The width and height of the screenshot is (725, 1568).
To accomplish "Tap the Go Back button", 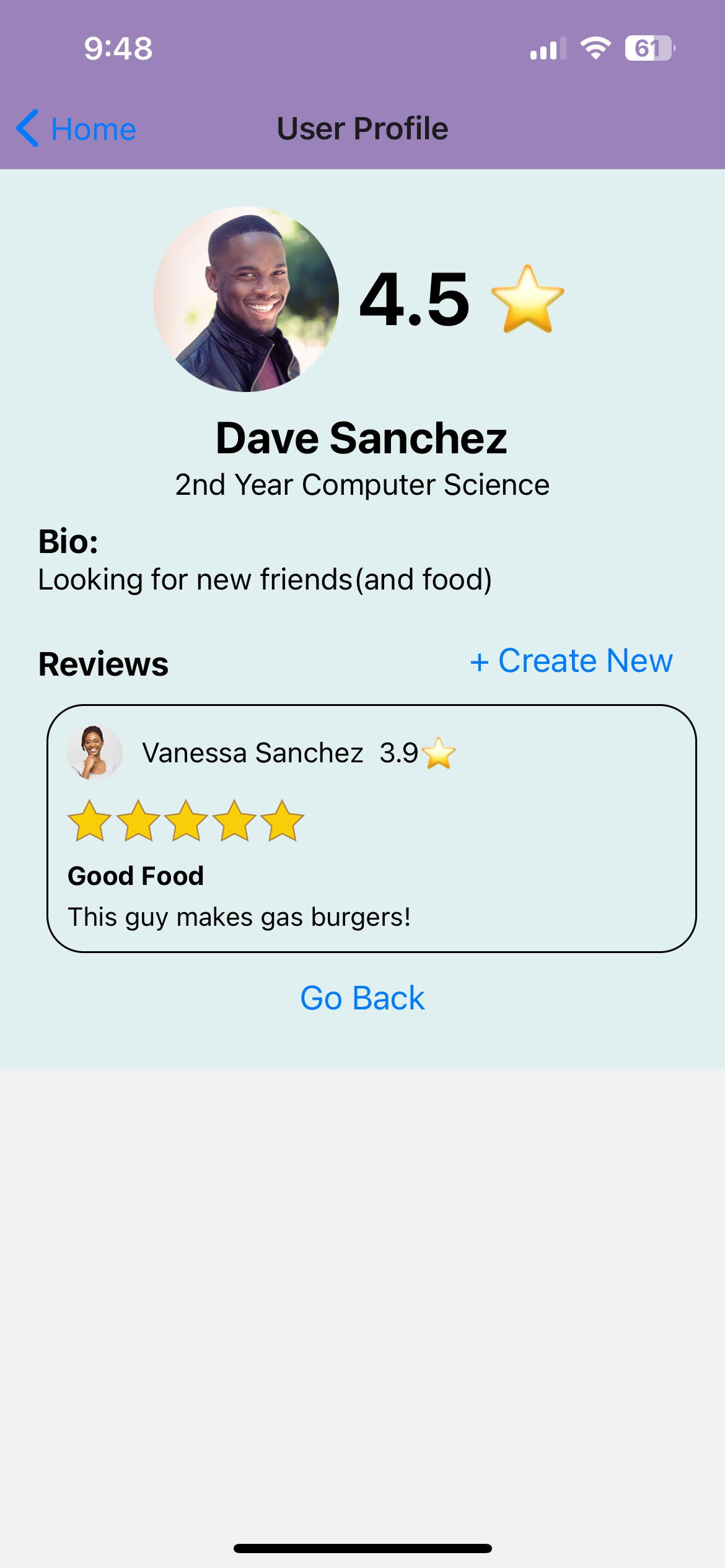I will [x=362, y=998].
